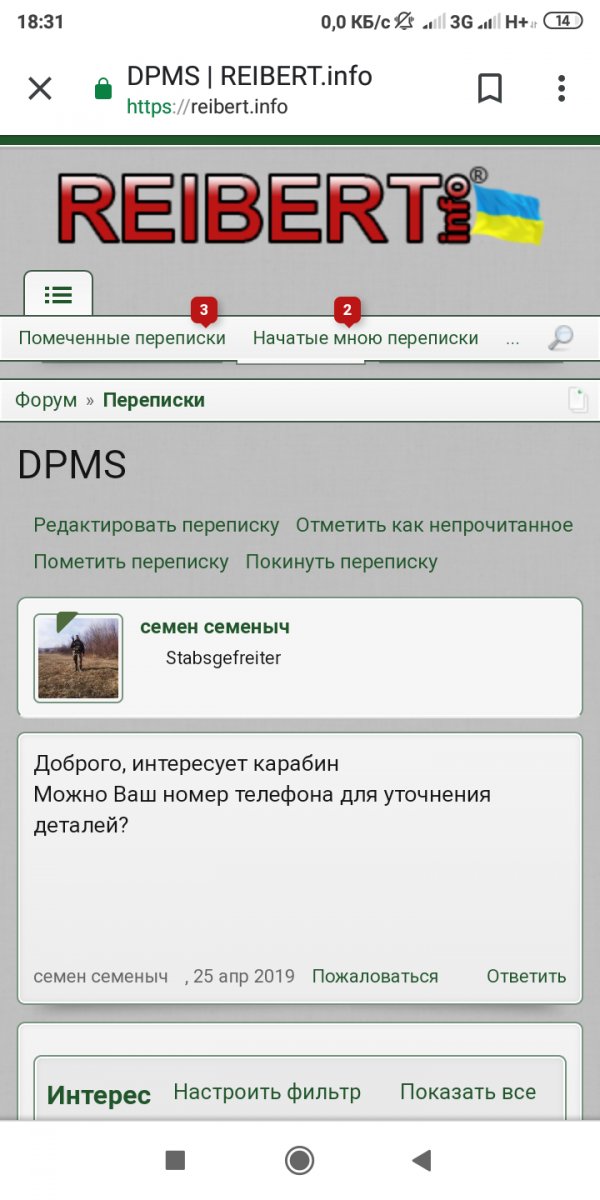600x1200 pixels.
Task: Open the search magnifier icon
Action: 561,338
